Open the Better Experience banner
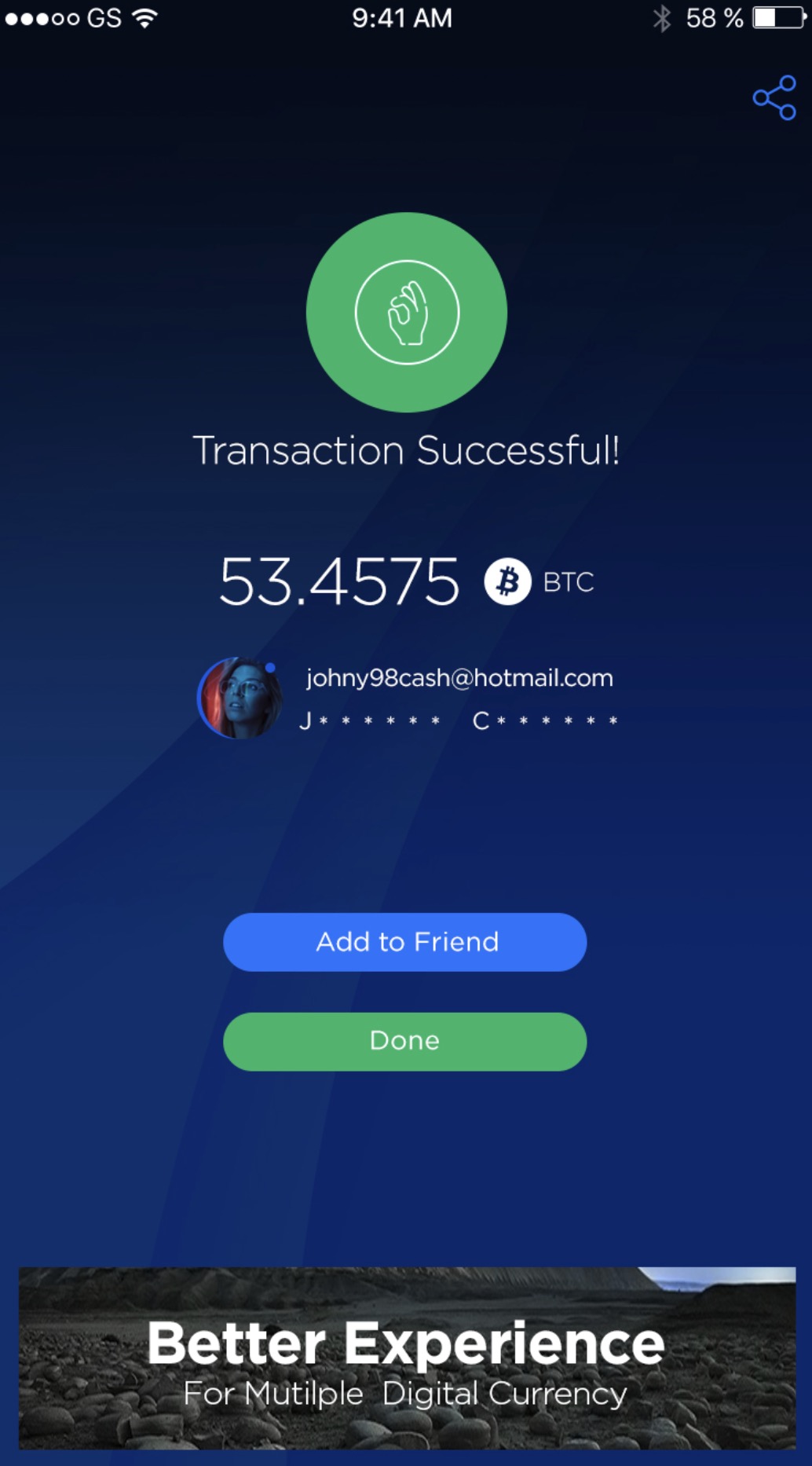This screenshot has width=812, height=1466. point(407,1358)
